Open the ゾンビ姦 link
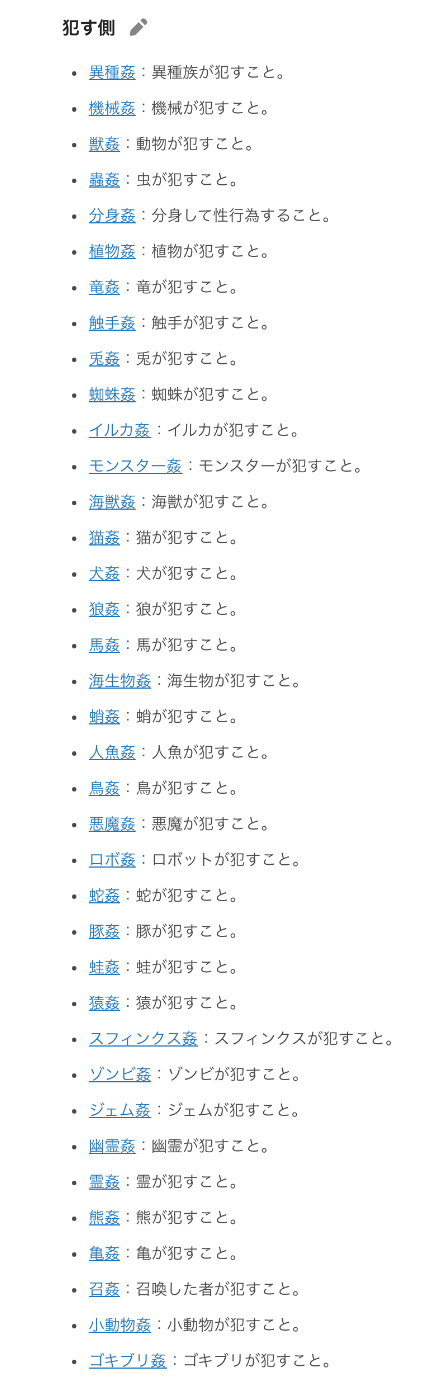 pos(120,1075)
